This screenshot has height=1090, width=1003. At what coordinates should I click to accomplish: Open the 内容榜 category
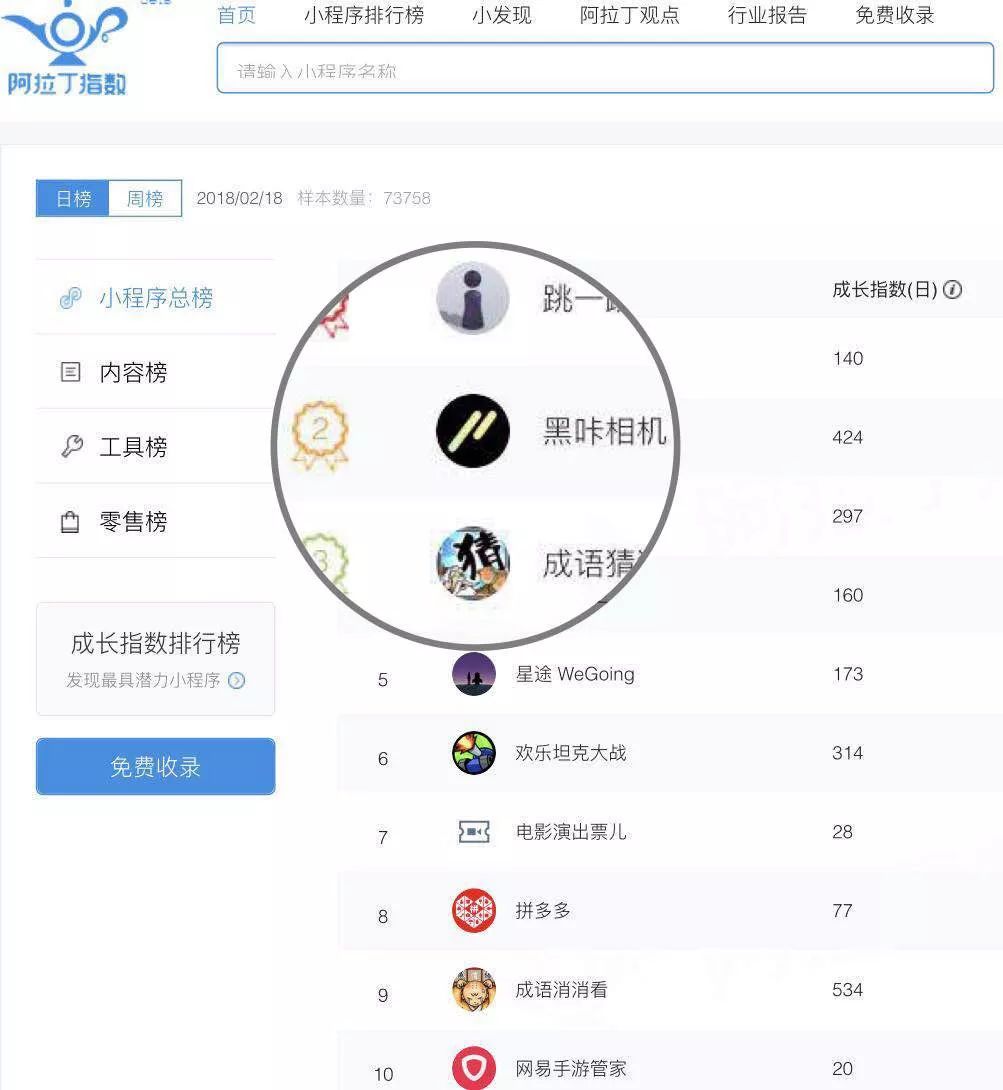point(133,373)
